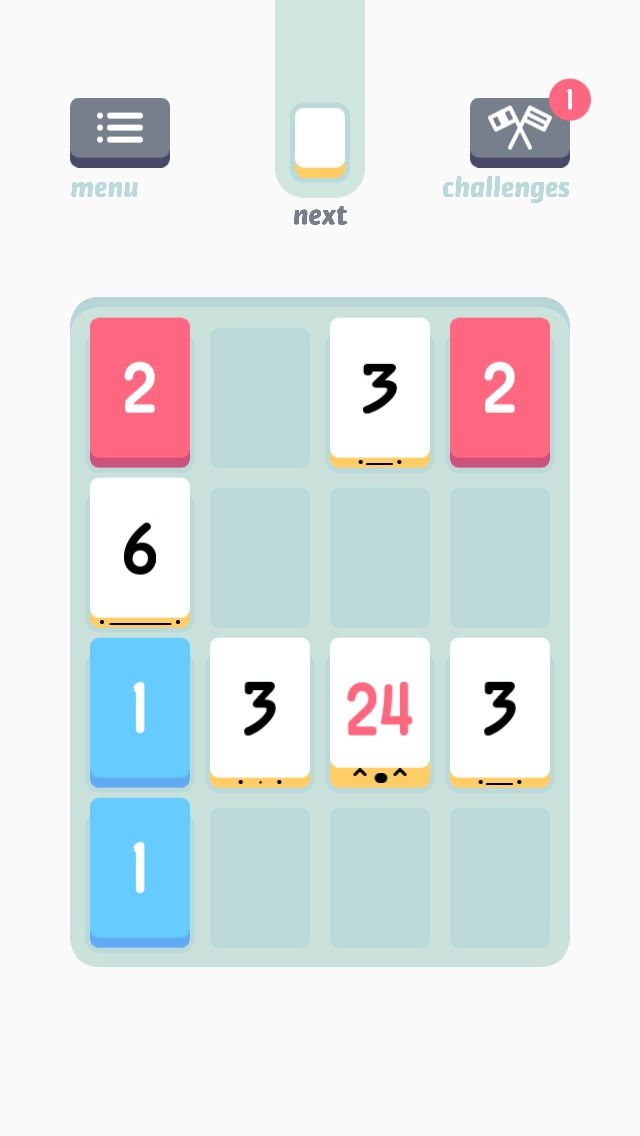Open the game menu
Viewport: 640px width, 1136px height.
pyautogui.click(x=120, y=131)
